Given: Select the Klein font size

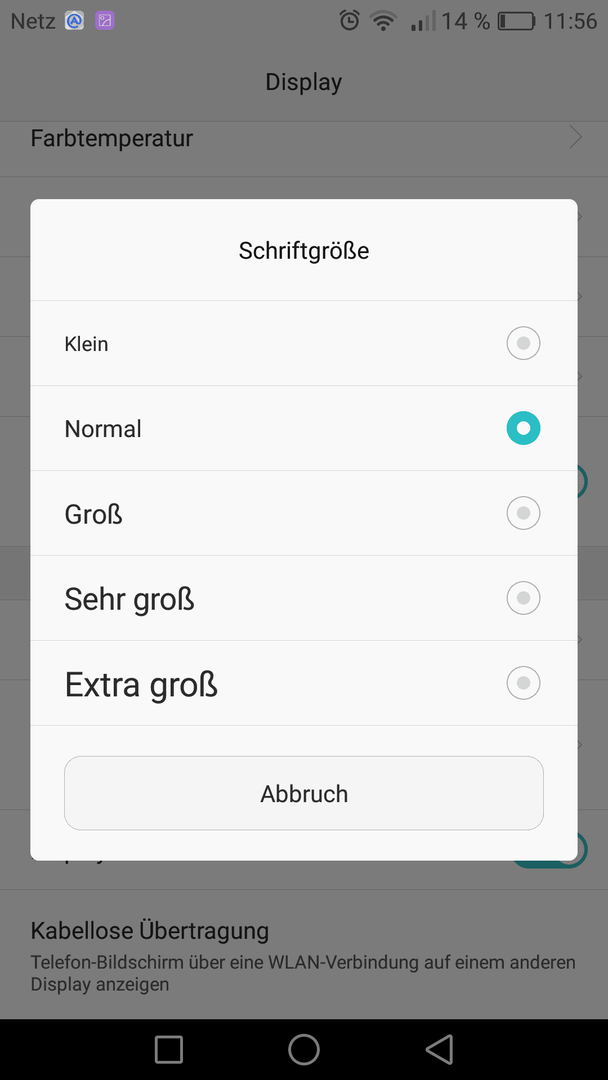Looking at the screenshot, I should 304,343.
